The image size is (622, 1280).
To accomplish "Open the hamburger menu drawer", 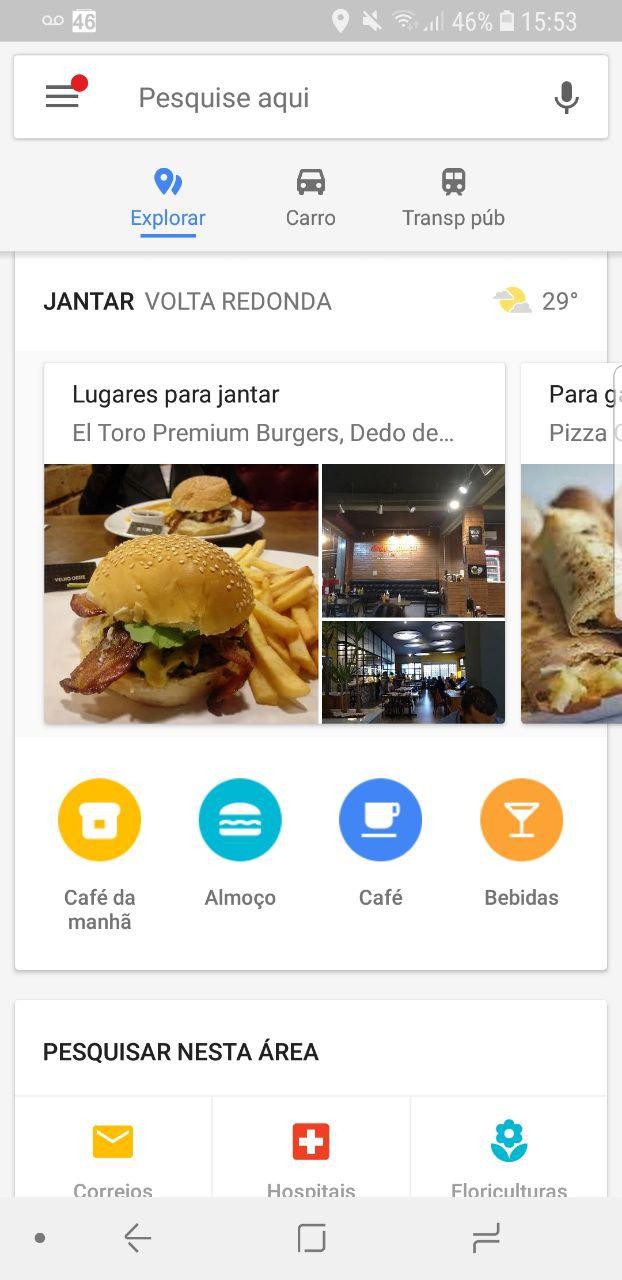I will (x=62, y=97).
